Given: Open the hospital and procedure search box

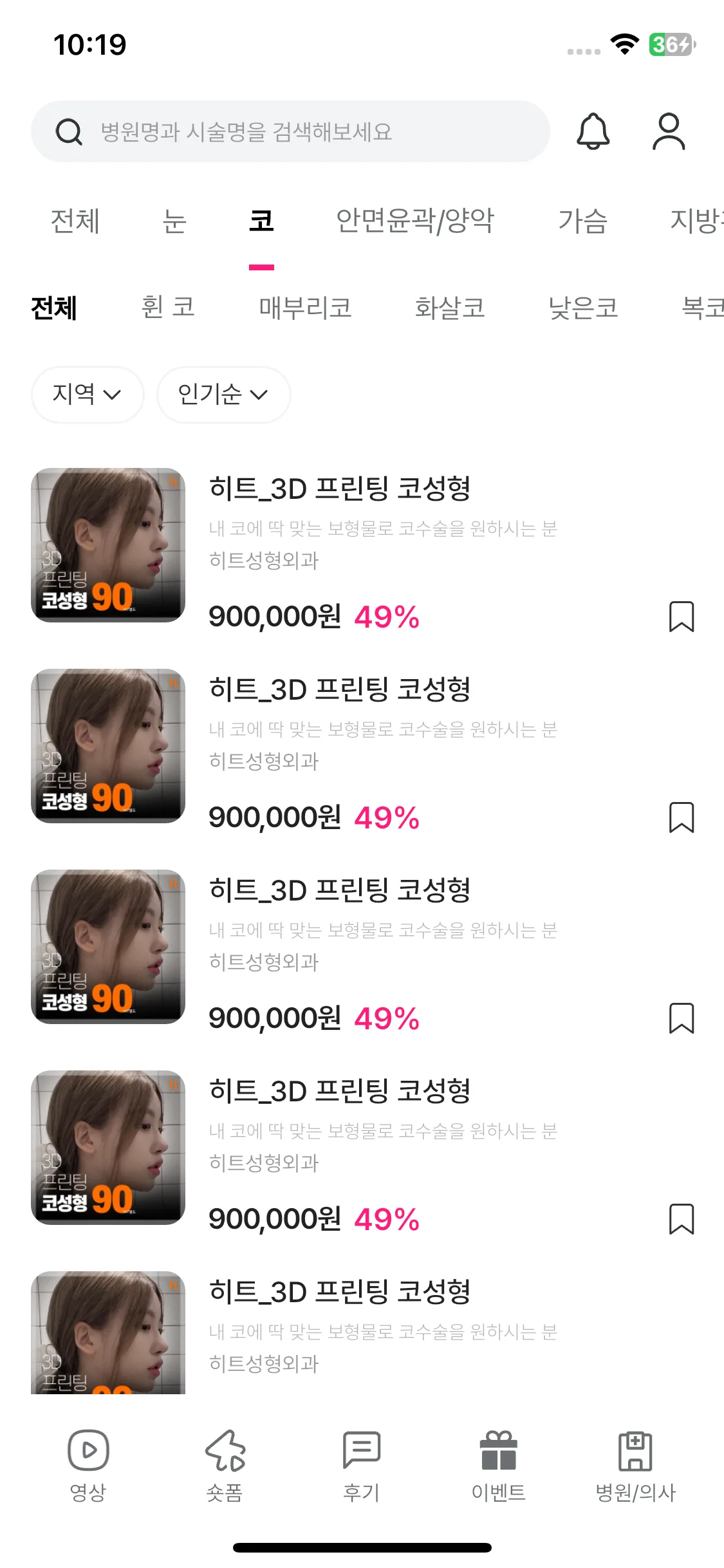Looking at the screenshot, I should point(290,131).
